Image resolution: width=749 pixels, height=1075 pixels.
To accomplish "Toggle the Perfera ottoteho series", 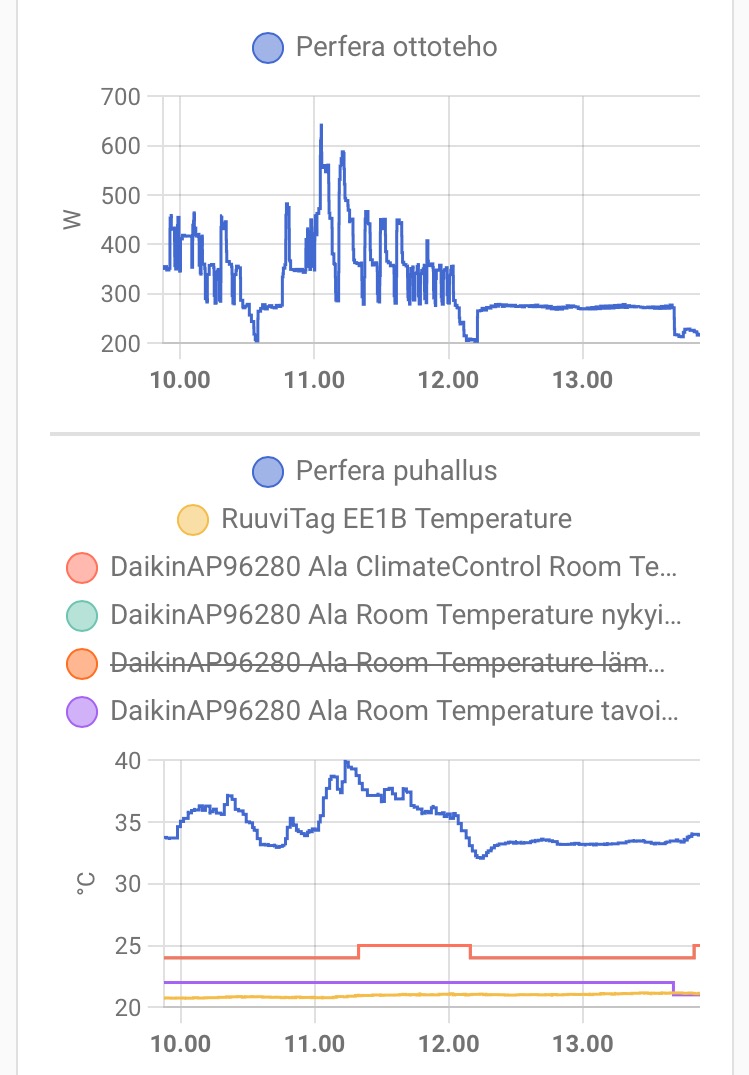I will pos(374,47).
